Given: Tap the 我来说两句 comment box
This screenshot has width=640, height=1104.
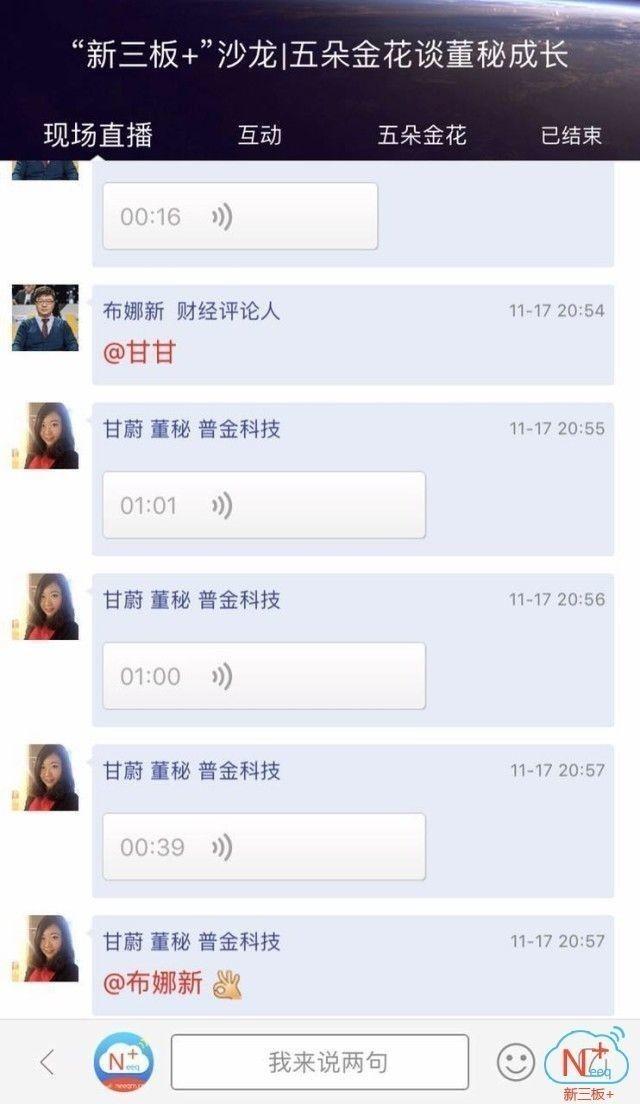Looking at the screenshot, I should 320,1062.
